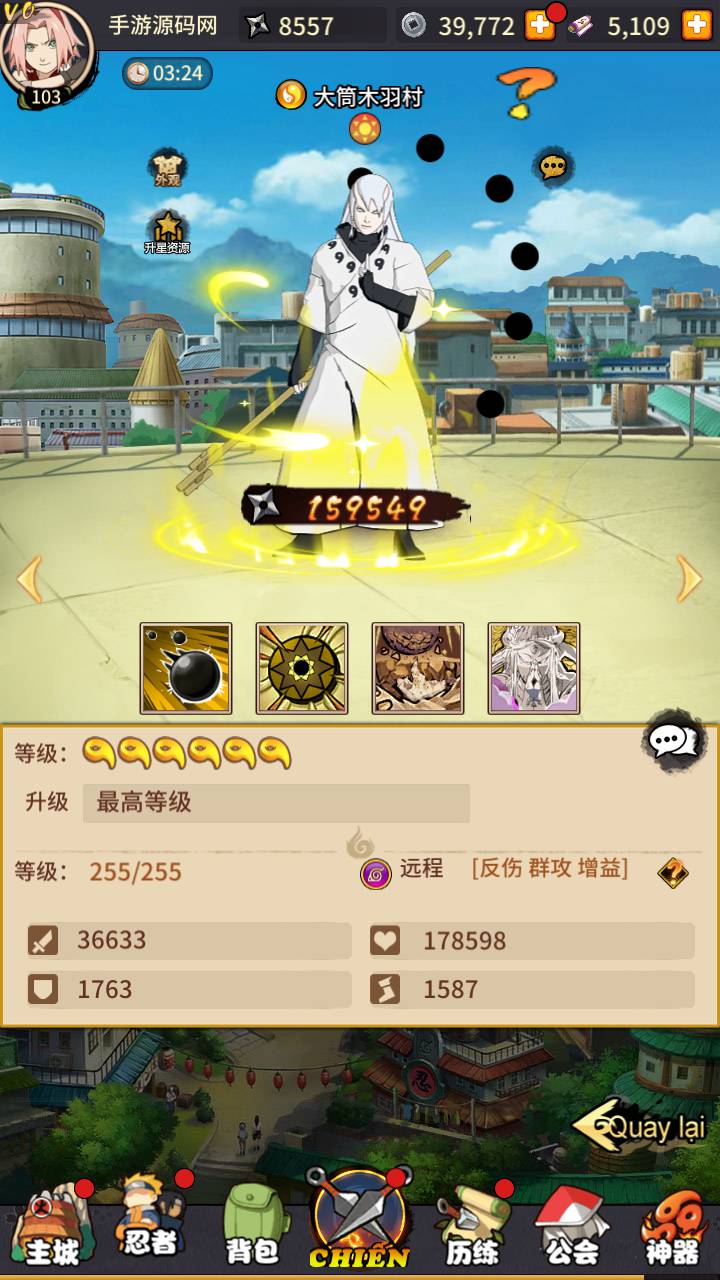This screenshot has width=720, height=1280.
Task: View the sun-pattern skill icon
Action: (302, 668)
